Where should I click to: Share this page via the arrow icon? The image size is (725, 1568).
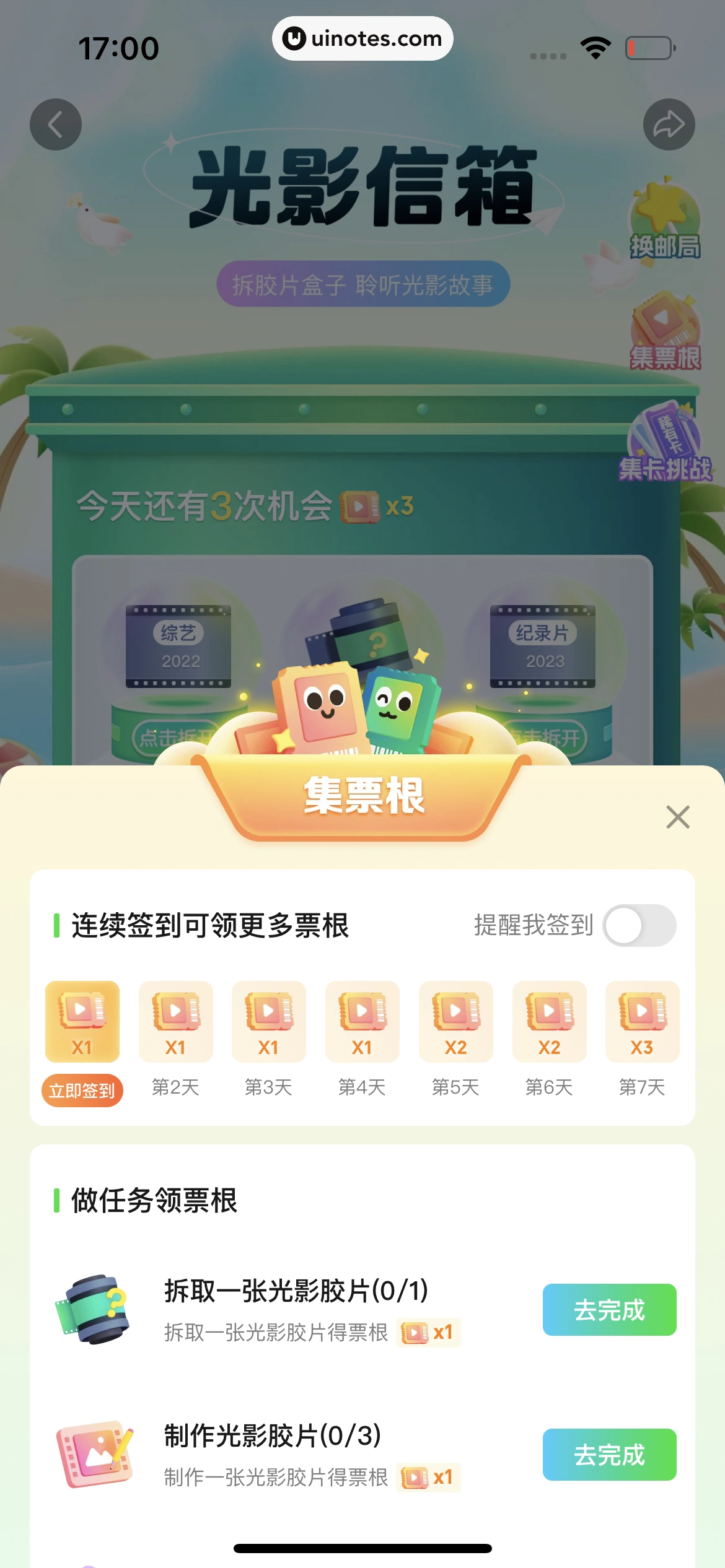(669, 124)
